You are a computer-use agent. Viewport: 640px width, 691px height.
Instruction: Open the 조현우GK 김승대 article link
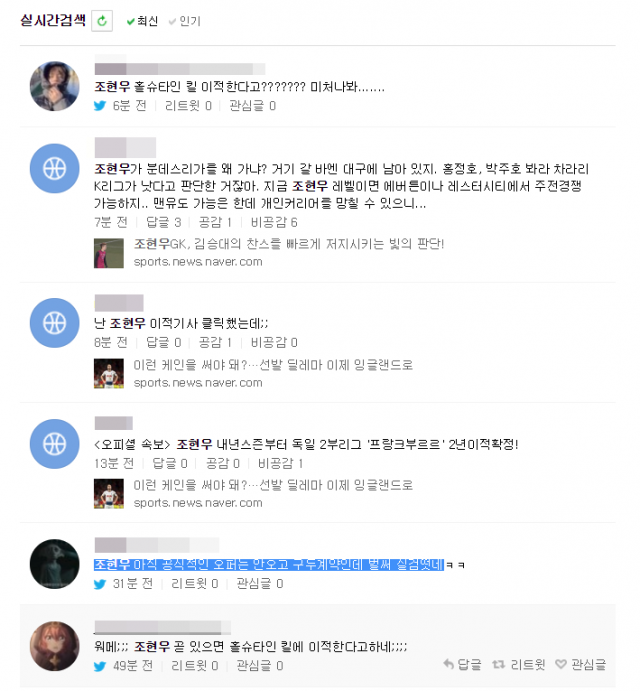coord(288,243)
